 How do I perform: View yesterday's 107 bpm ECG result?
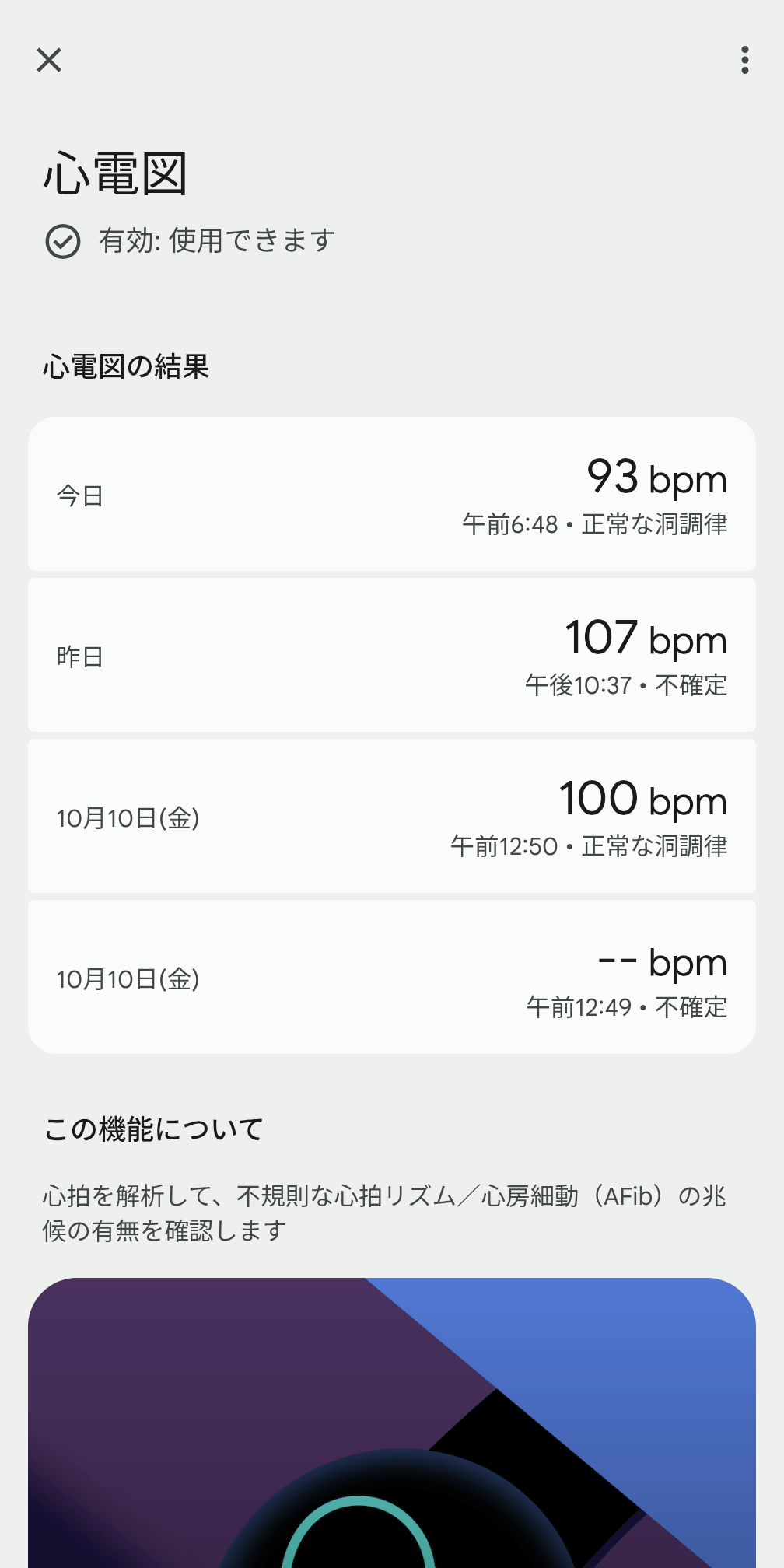coord(392,656)
